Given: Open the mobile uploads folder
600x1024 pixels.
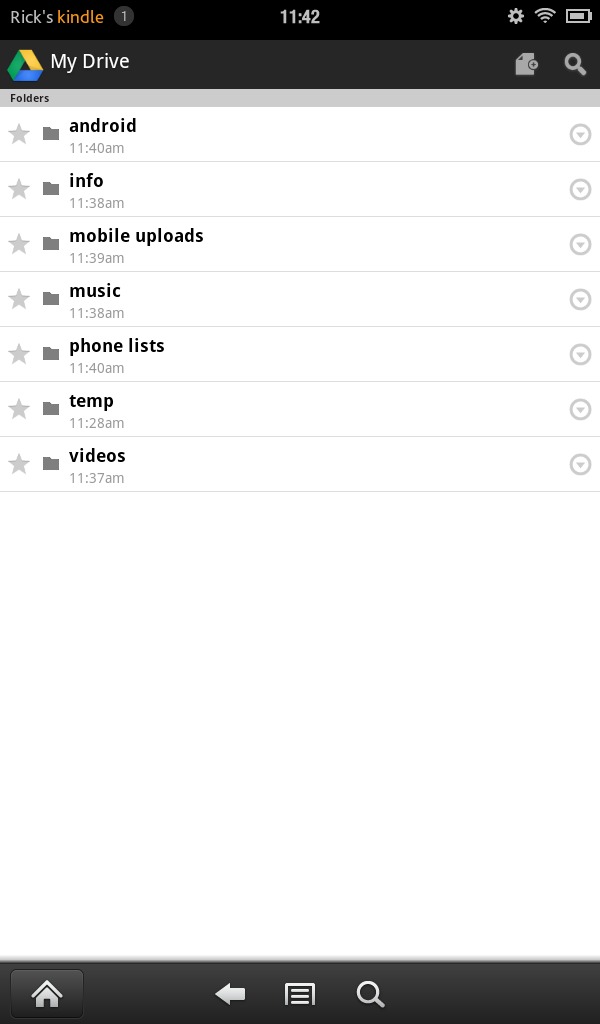Looking at the screenshot, I should click(300, 244).
